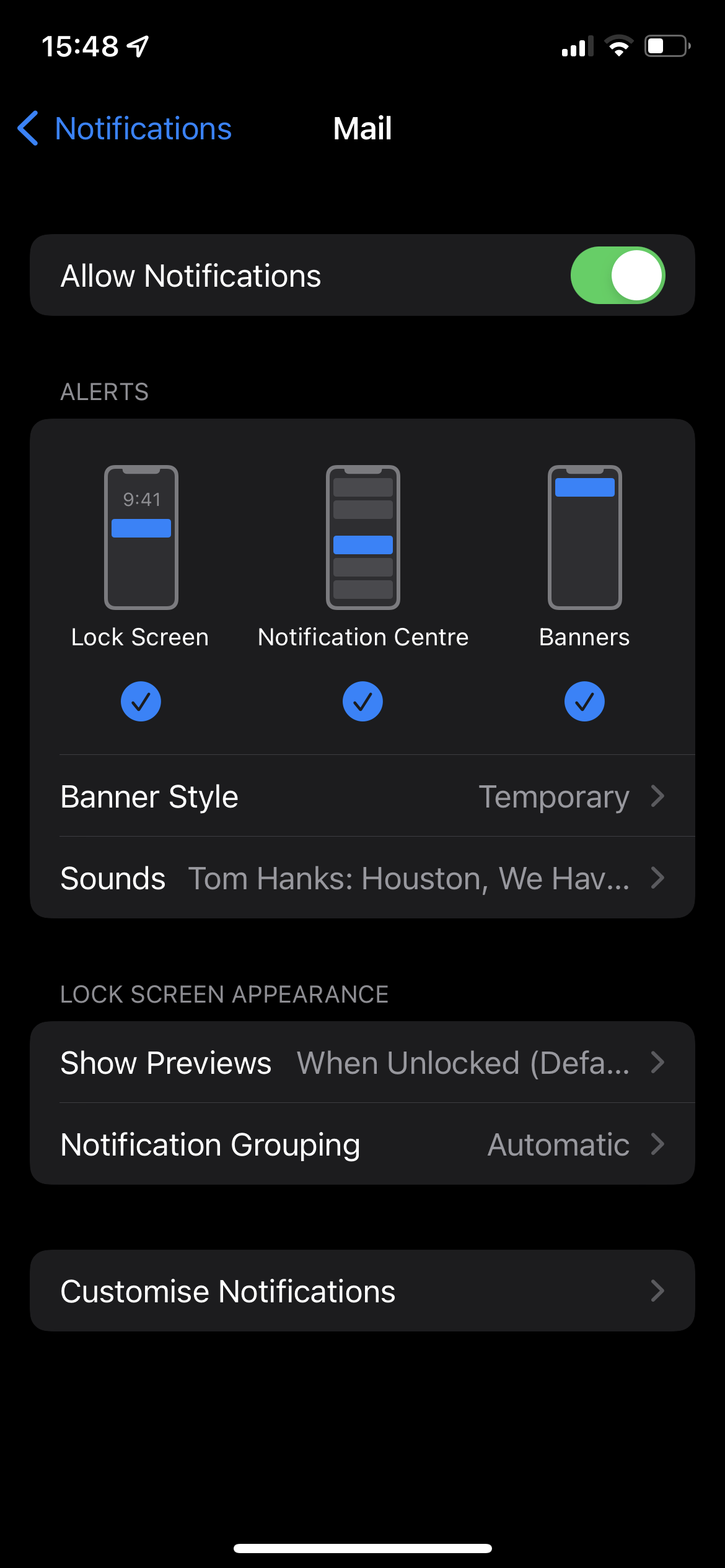This screenshot has width=725, height=1568.
Task: Change the Sounds alert tone
Action: coord(362,878)
